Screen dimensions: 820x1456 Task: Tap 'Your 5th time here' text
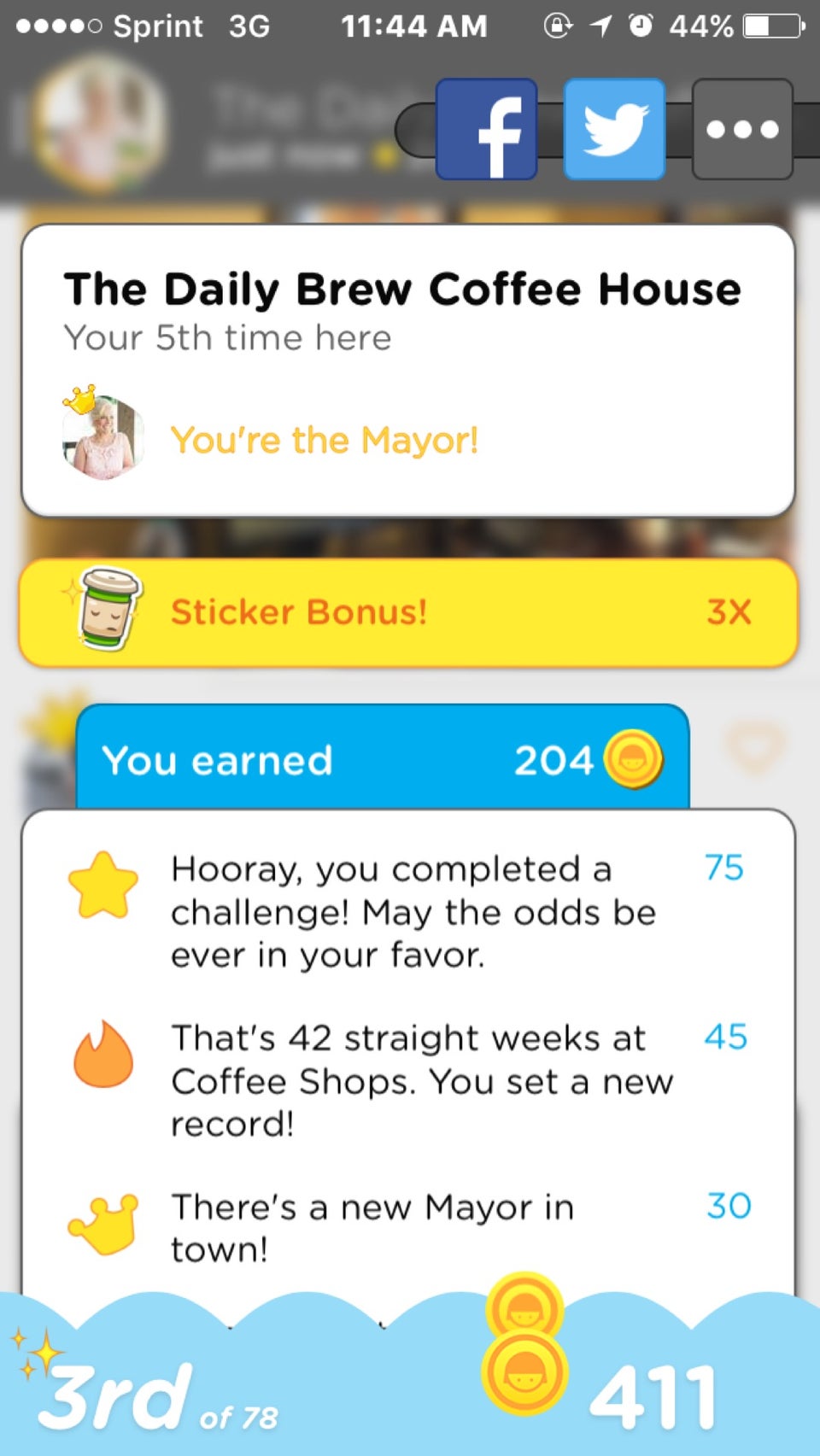point(227,337)
